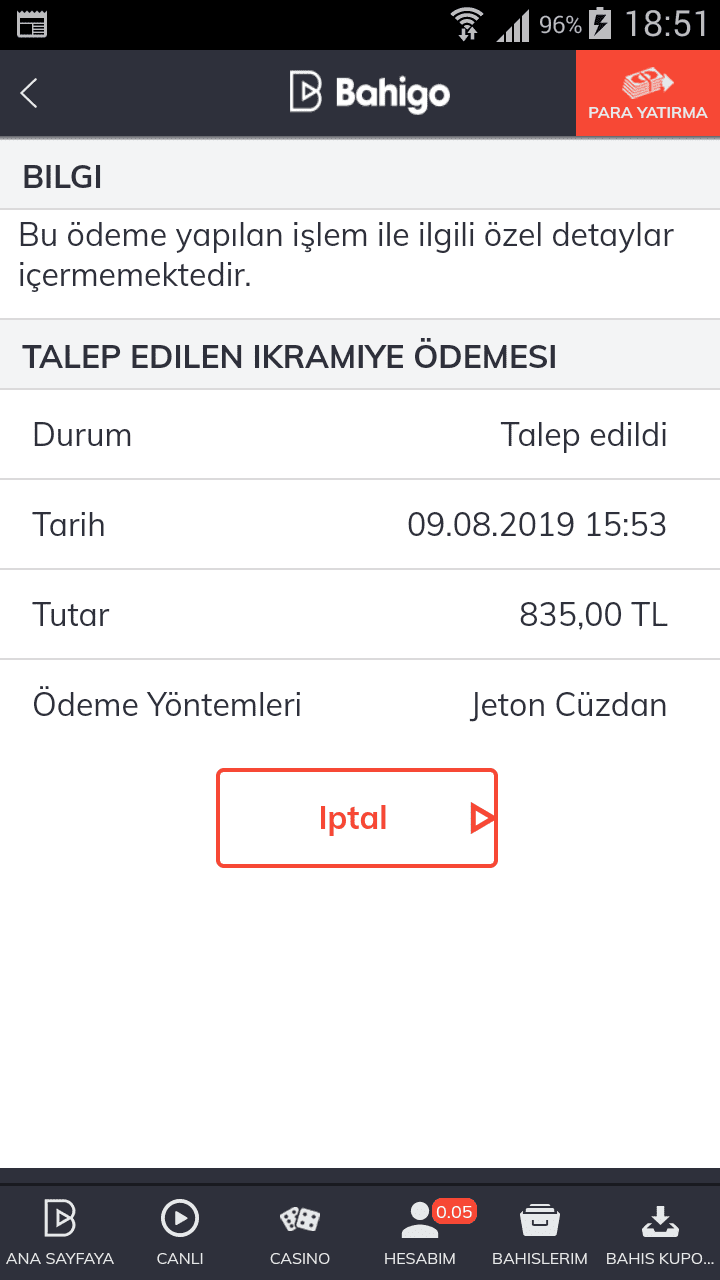Switch to the Canlı tab
This screenshot has width=720, height=1280.
coord(180,1232)
